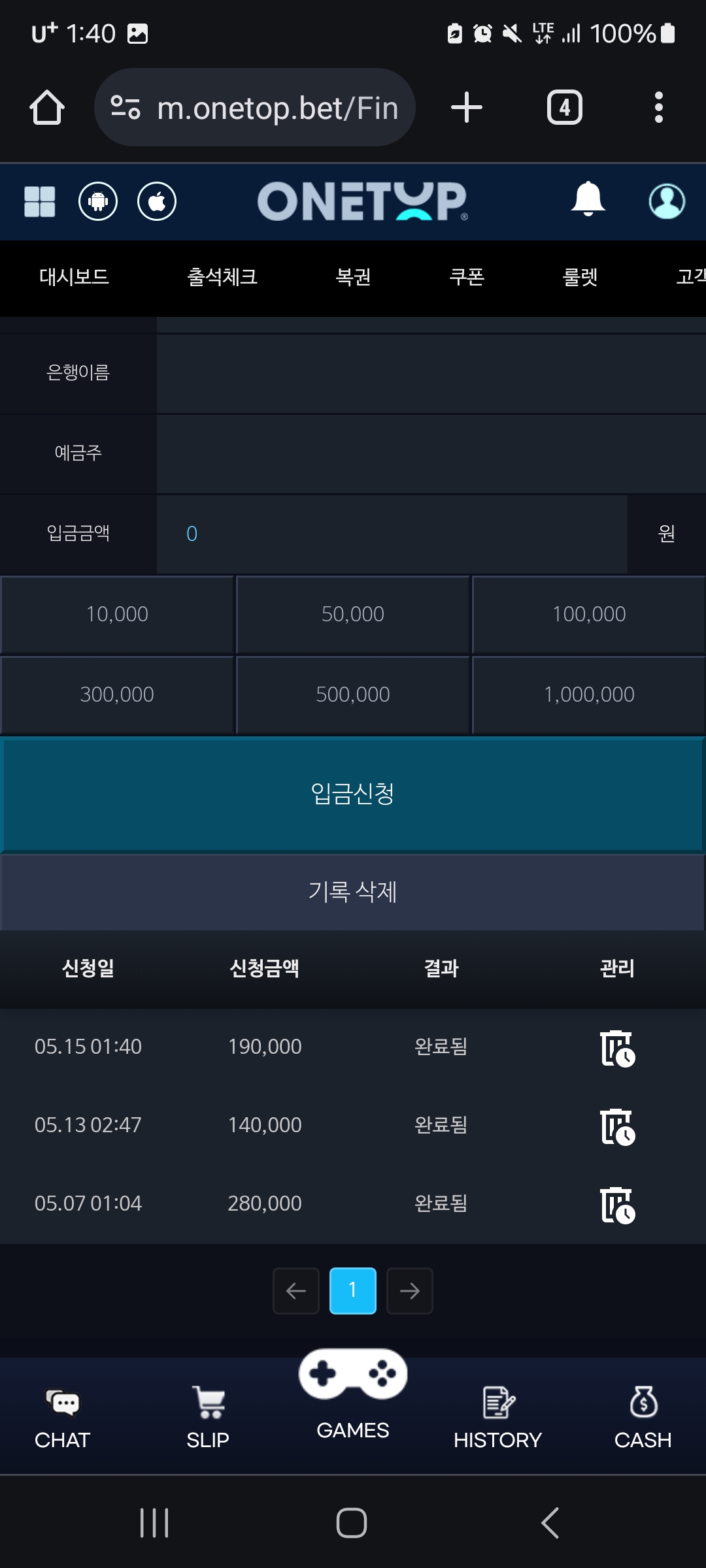This screenshot has width=706, height=1568.
Task: Tap the Android download icon
Action: 98,201
